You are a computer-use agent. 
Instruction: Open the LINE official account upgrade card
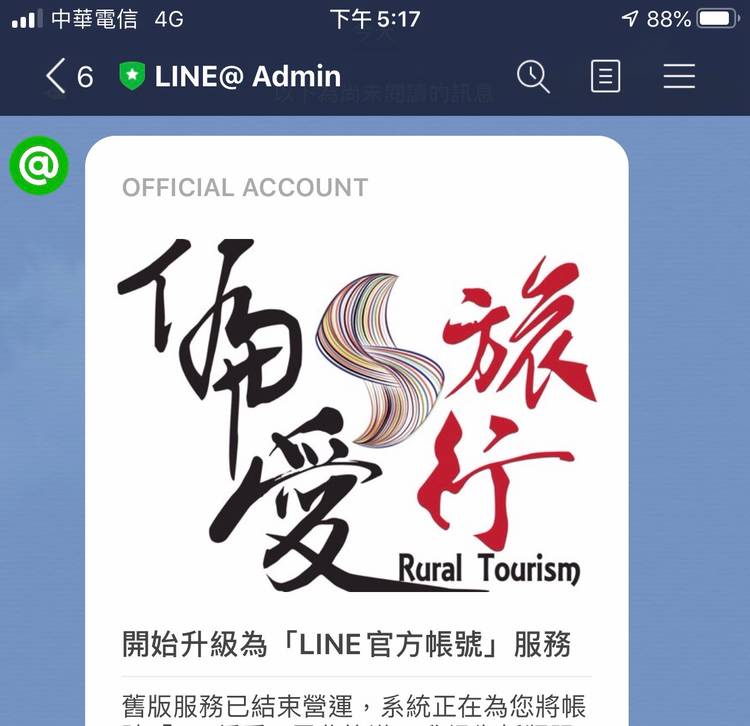[357, 644]
